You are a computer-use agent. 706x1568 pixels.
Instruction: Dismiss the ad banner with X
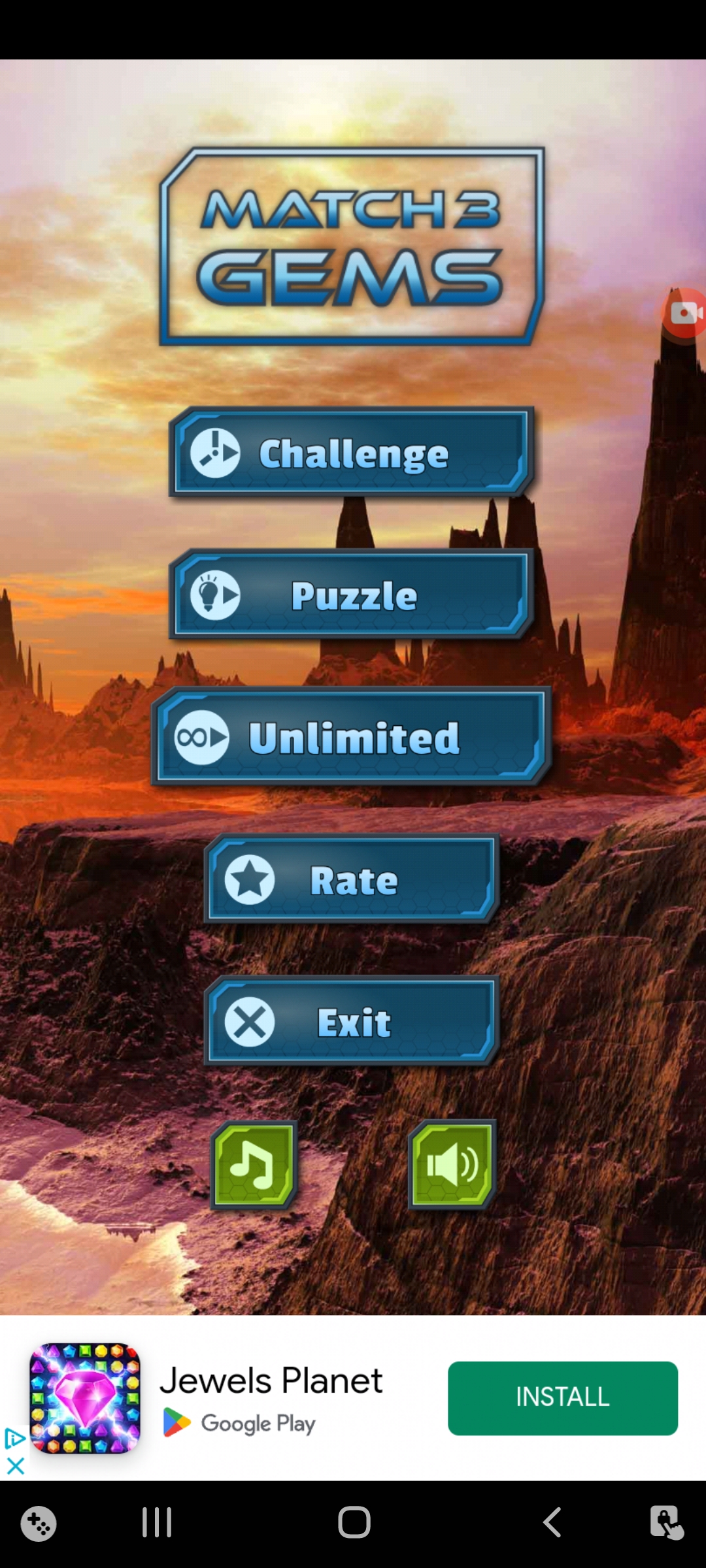(x=15, y=1466)
